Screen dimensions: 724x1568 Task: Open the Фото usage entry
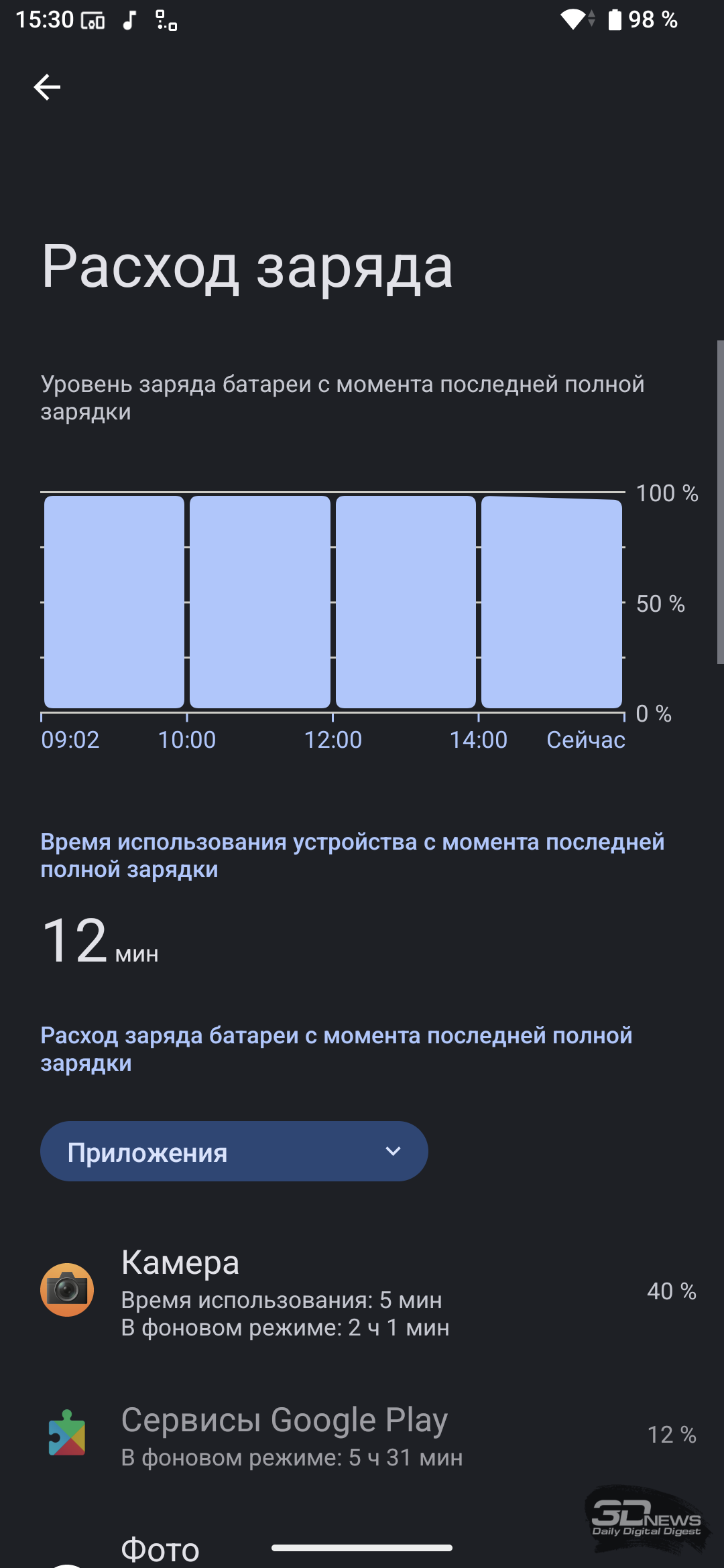pyautogui.click(x=161, y=1548)
